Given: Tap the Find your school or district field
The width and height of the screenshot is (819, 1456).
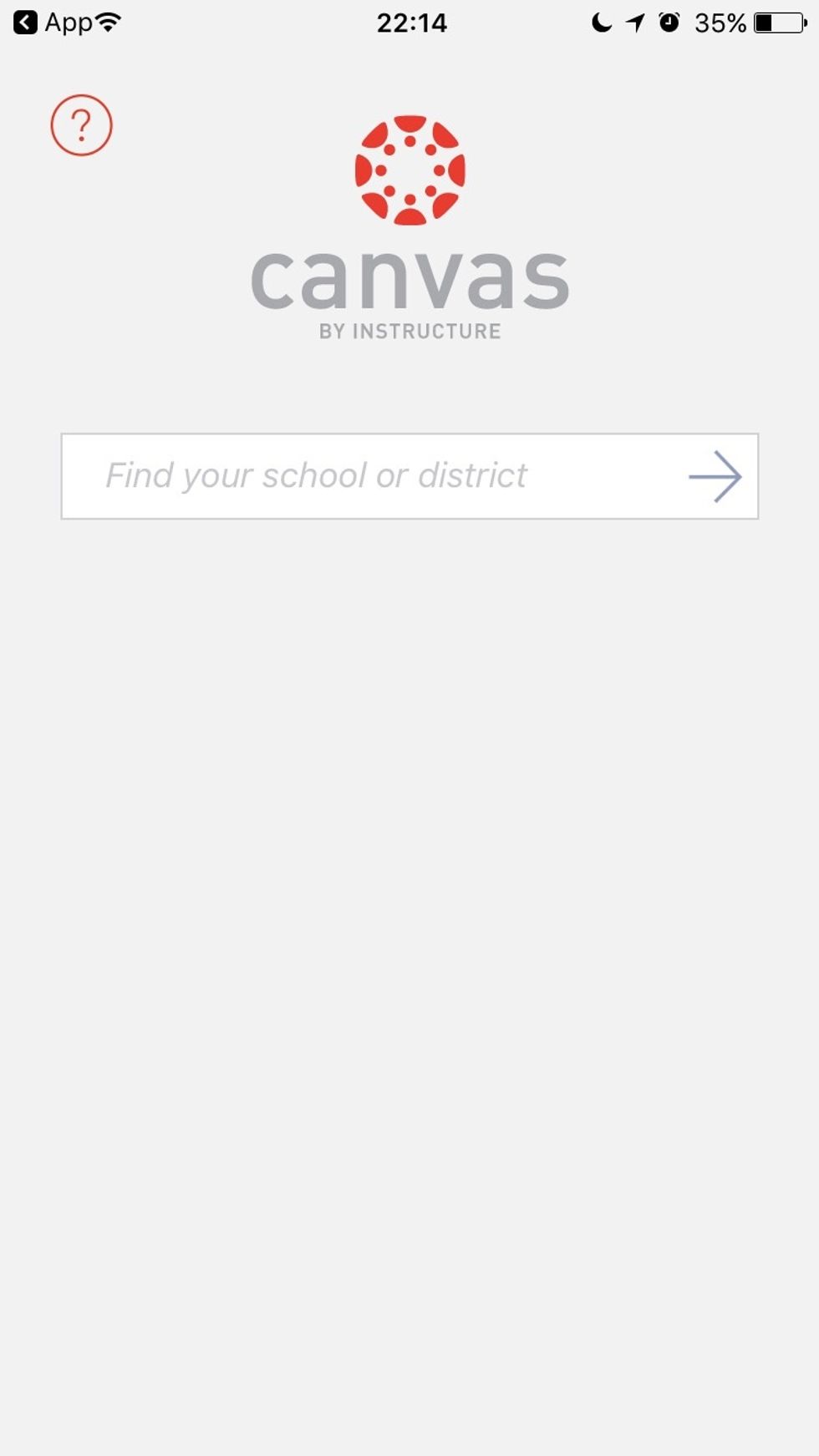Looking at the screenshot, I should pyautogui.click(x=368, y=476).
